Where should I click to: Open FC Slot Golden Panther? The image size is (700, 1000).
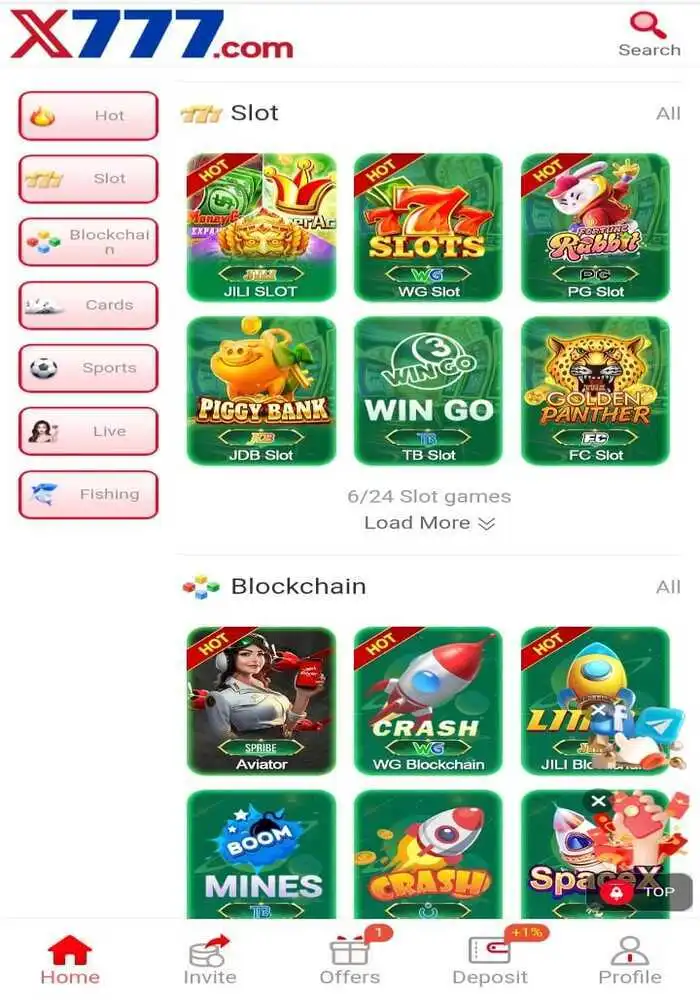pyautogui.click(x=595, y=391)
